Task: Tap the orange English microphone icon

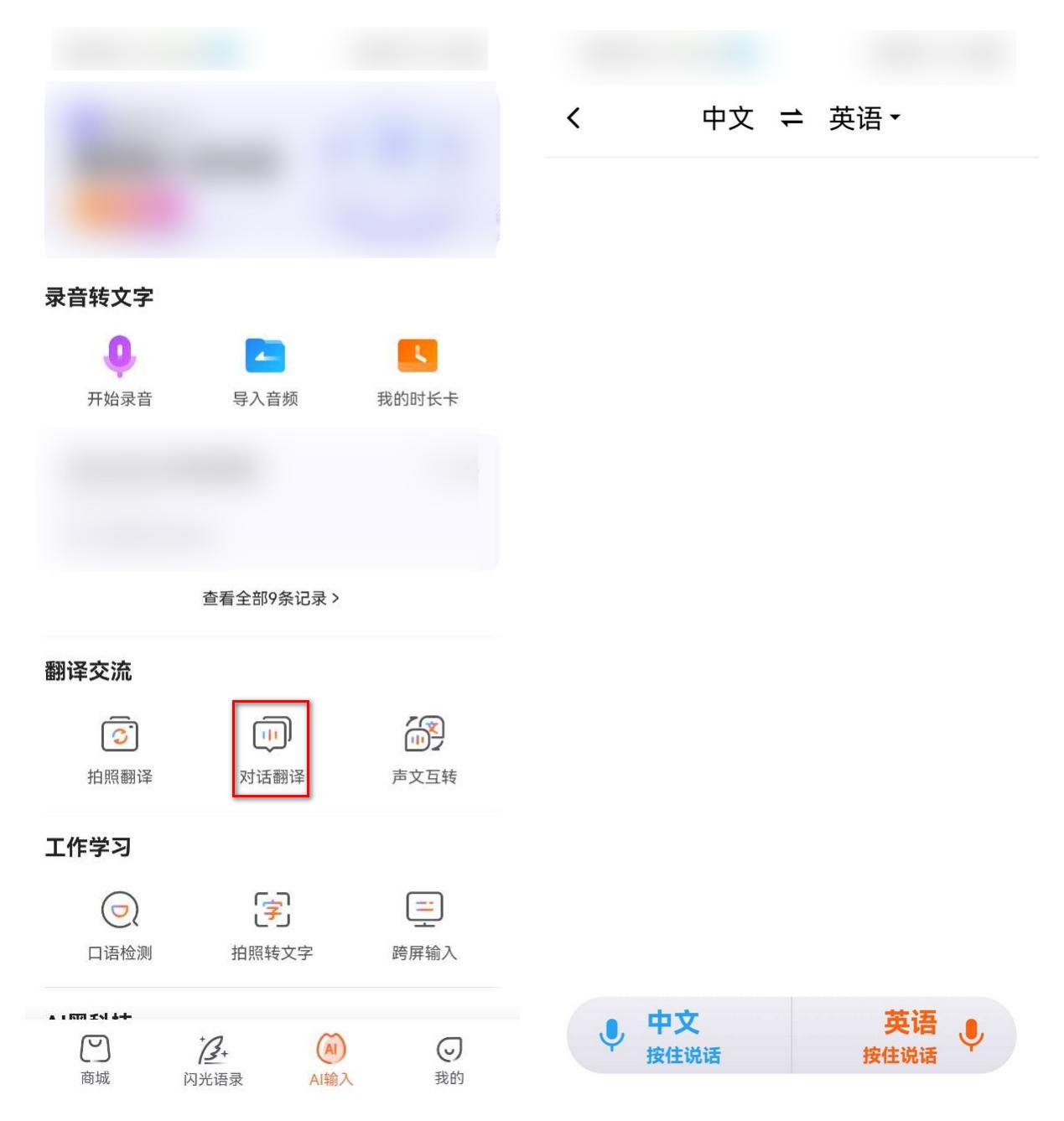Action: pos(972,1035)
